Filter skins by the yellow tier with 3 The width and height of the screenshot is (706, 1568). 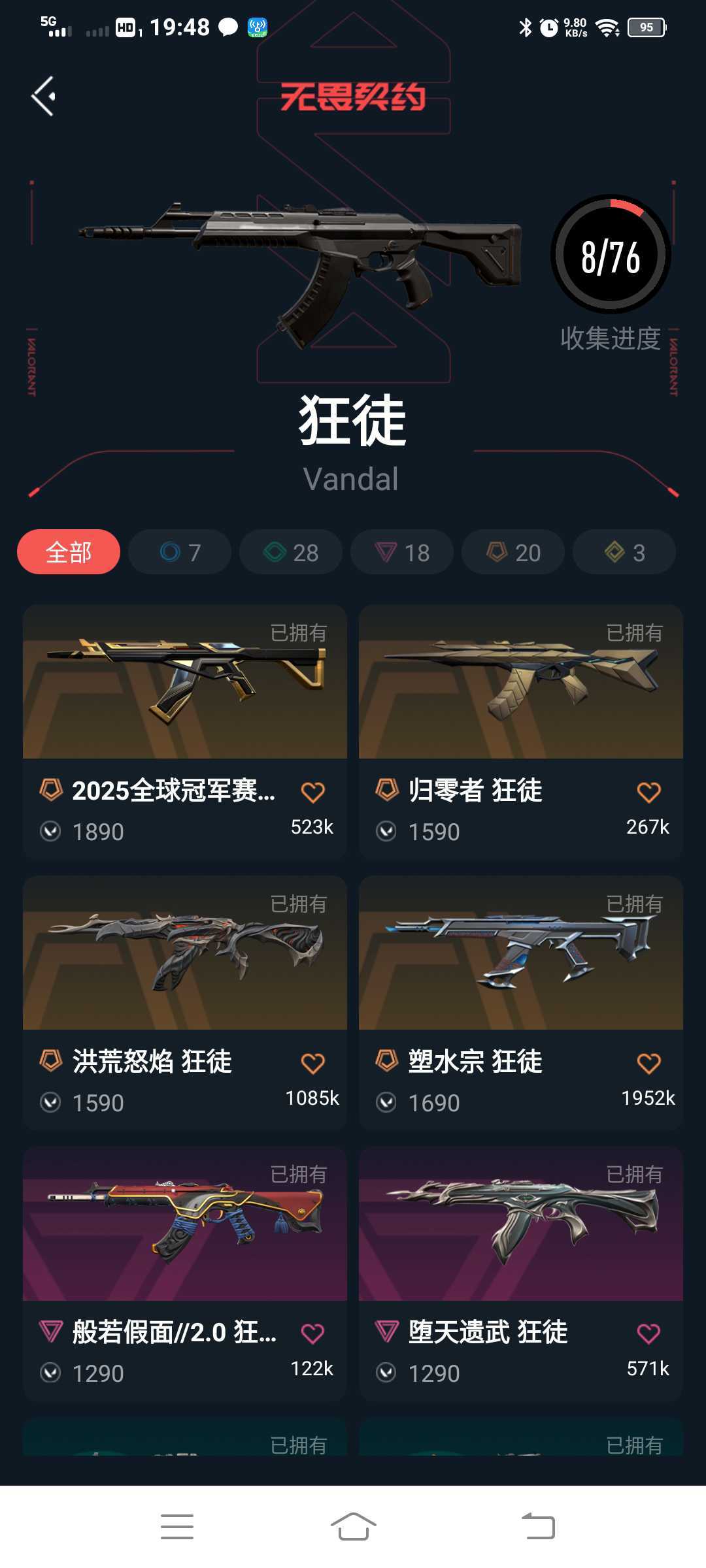pos(624,552)
